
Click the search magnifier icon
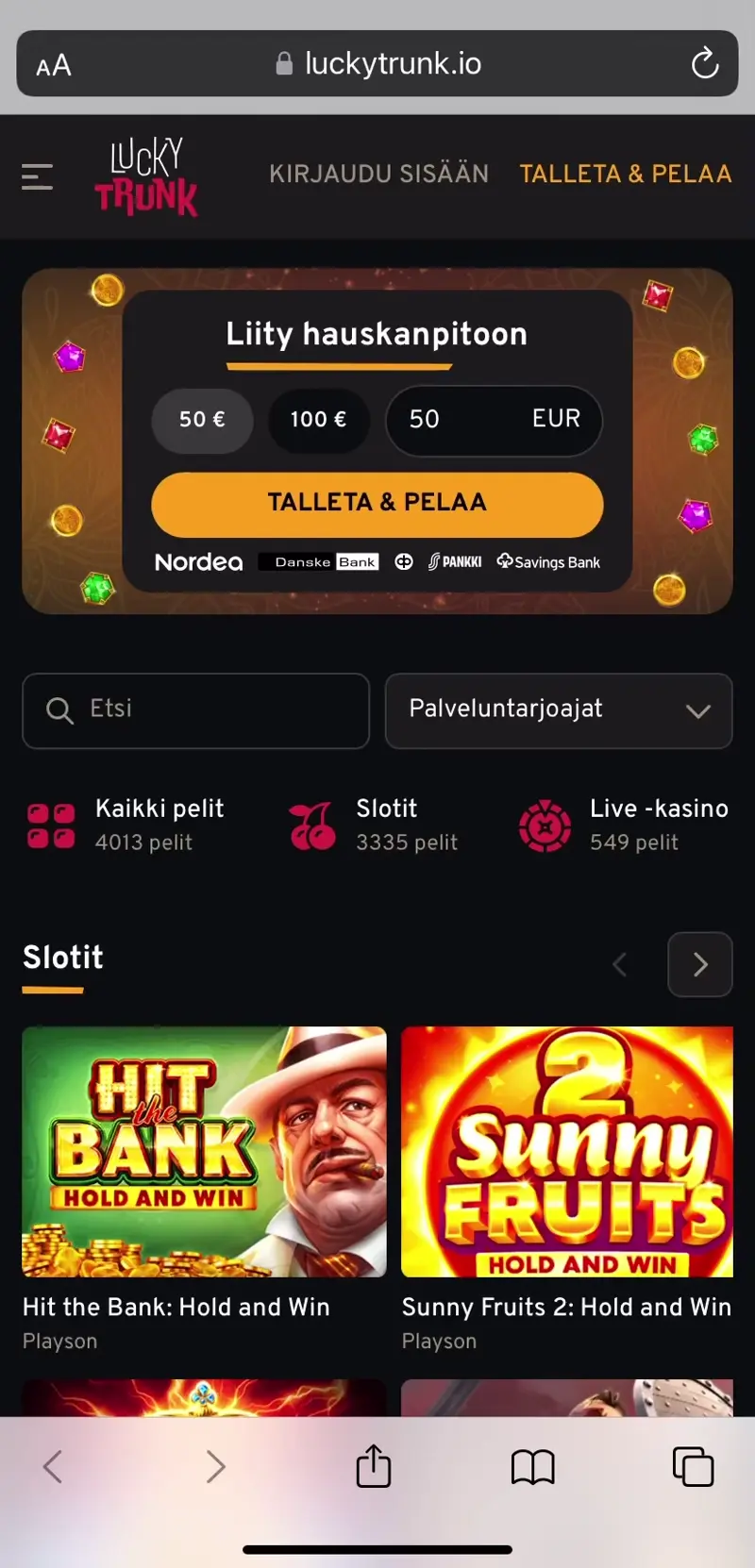point(60,709)
